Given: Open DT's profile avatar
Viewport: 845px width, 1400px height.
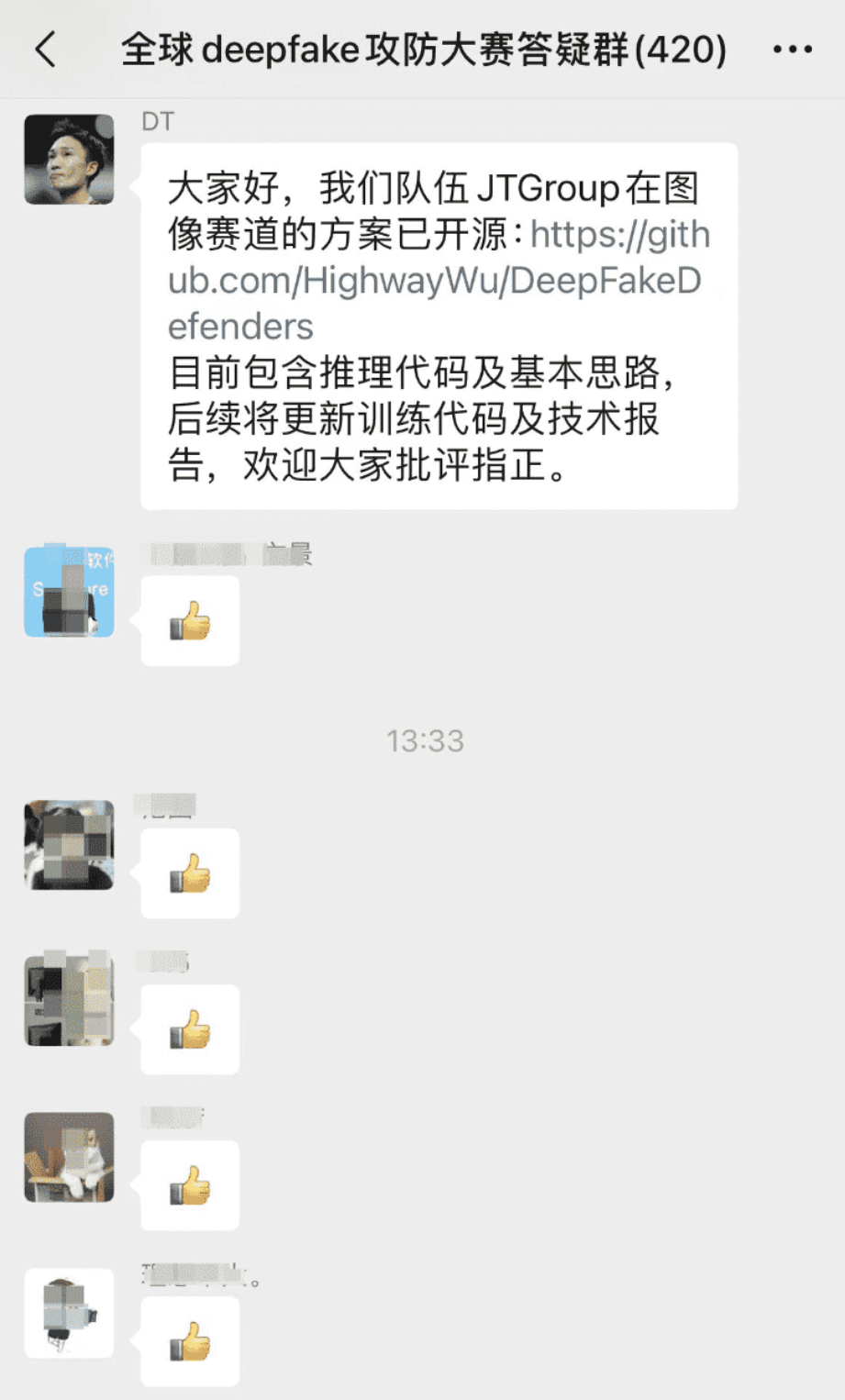Looking at the screenshot, I should [x=70, y=160].
